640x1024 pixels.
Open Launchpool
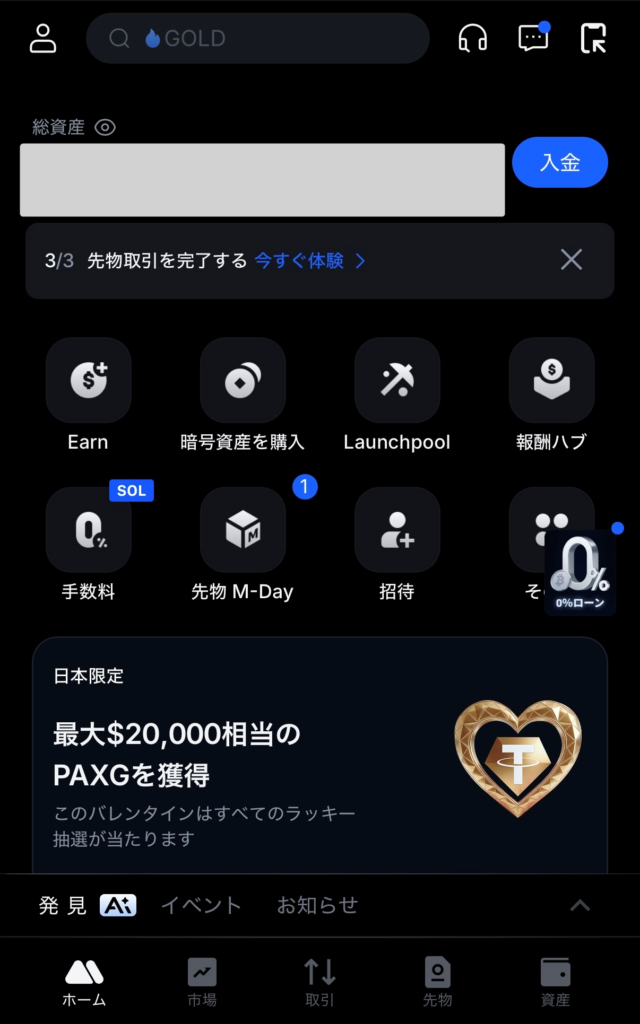[x=397, y=381]
